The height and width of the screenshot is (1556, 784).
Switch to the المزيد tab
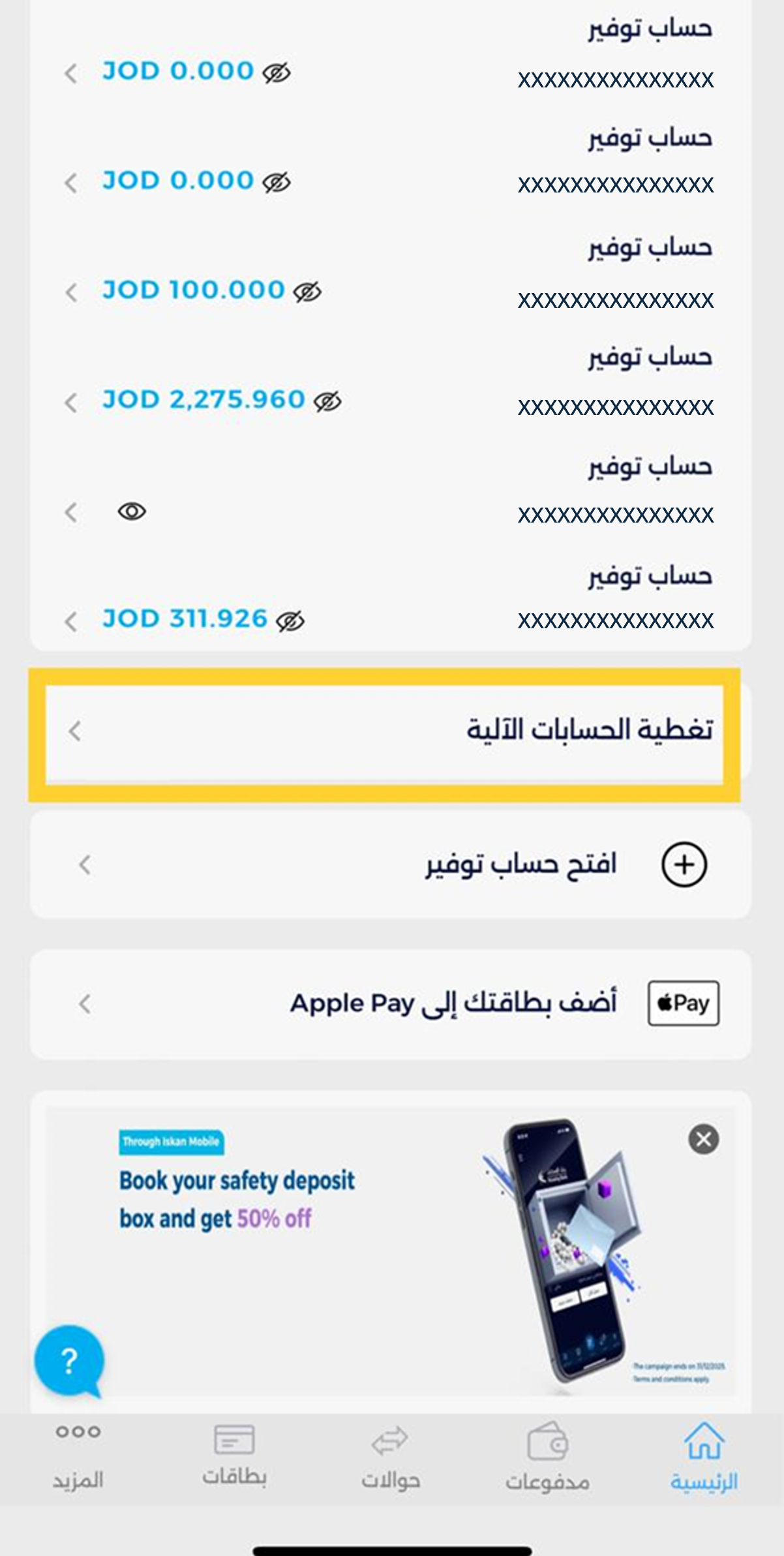pyautogui.click(x=78, y=1456)
